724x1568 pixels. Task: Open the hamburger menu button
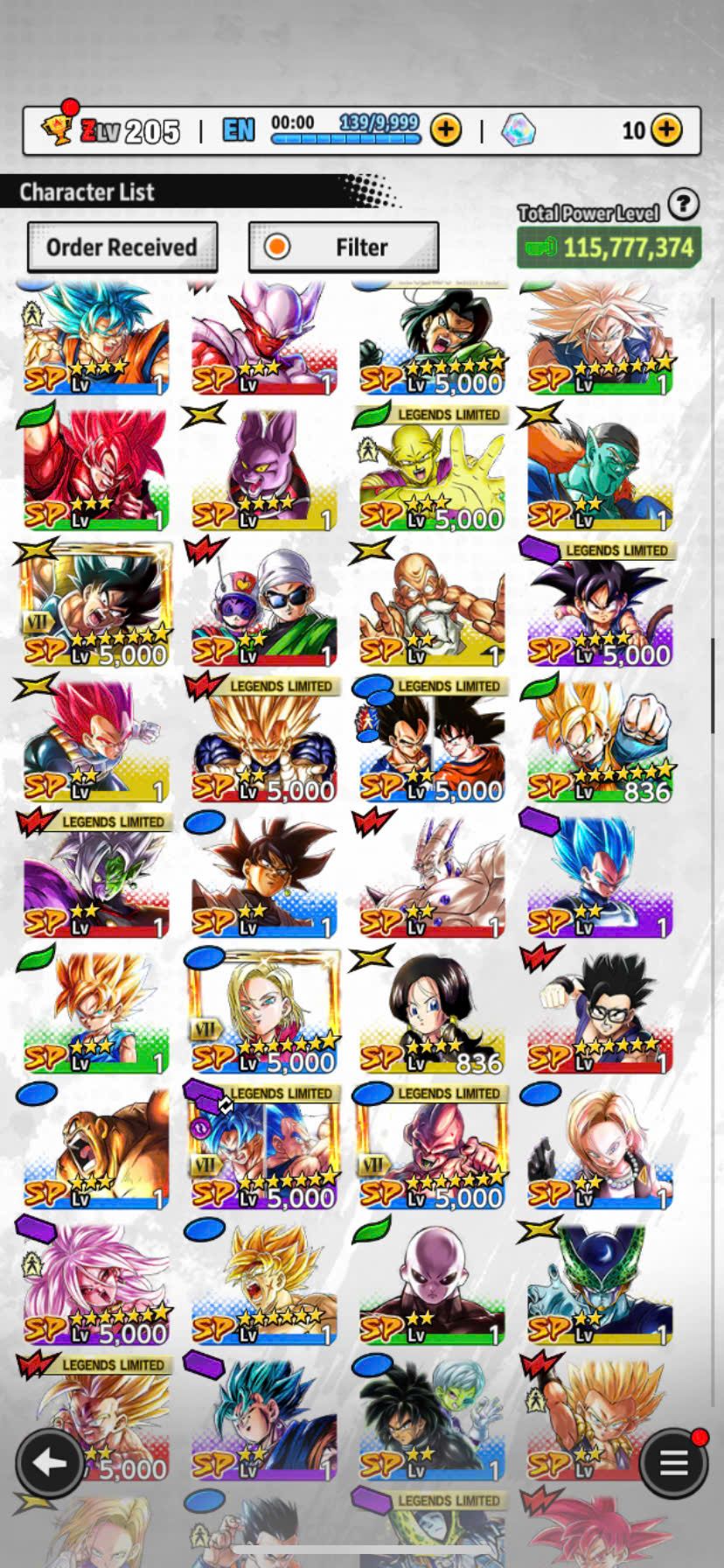point(672,1461)
